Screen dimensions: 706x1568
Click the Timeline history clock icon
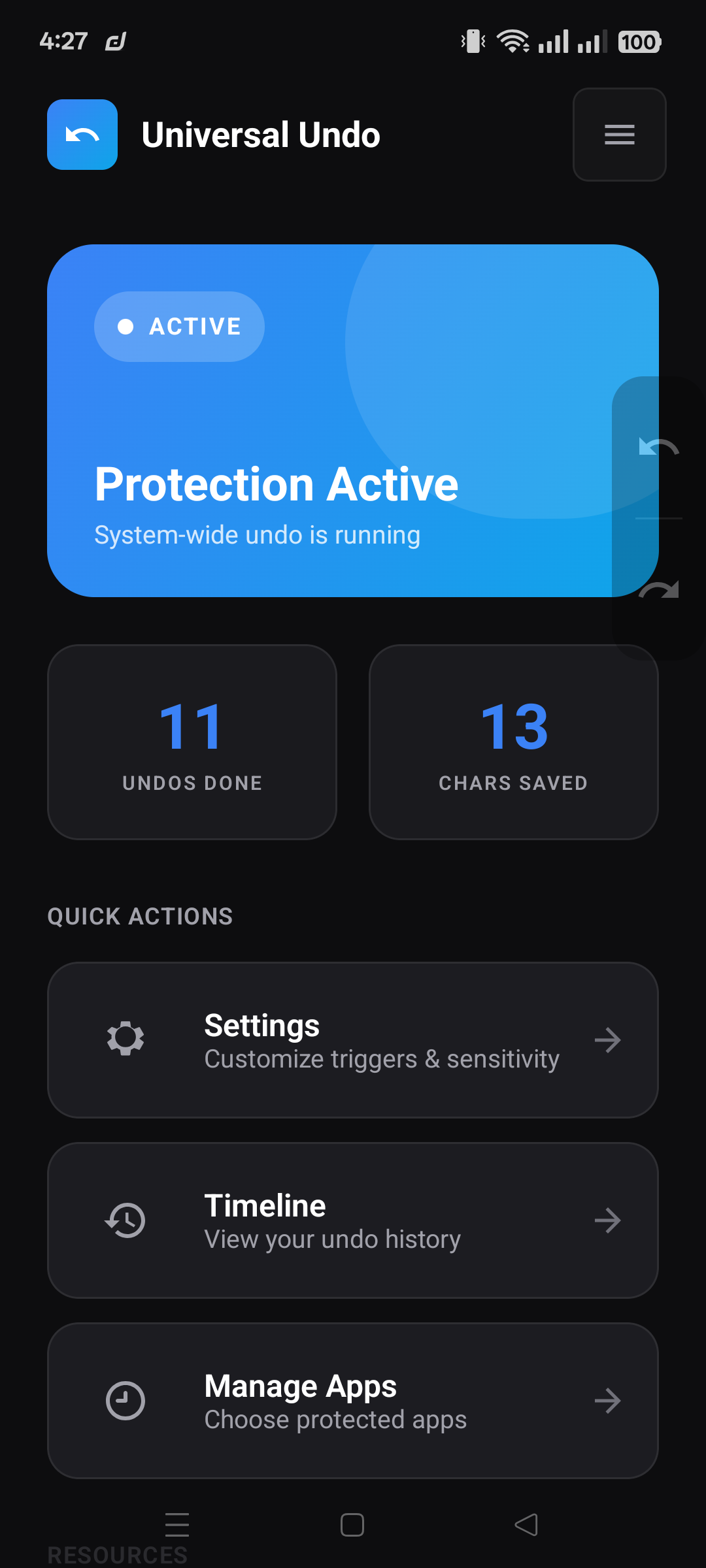pyautogui.click(x=126, y=1220)
